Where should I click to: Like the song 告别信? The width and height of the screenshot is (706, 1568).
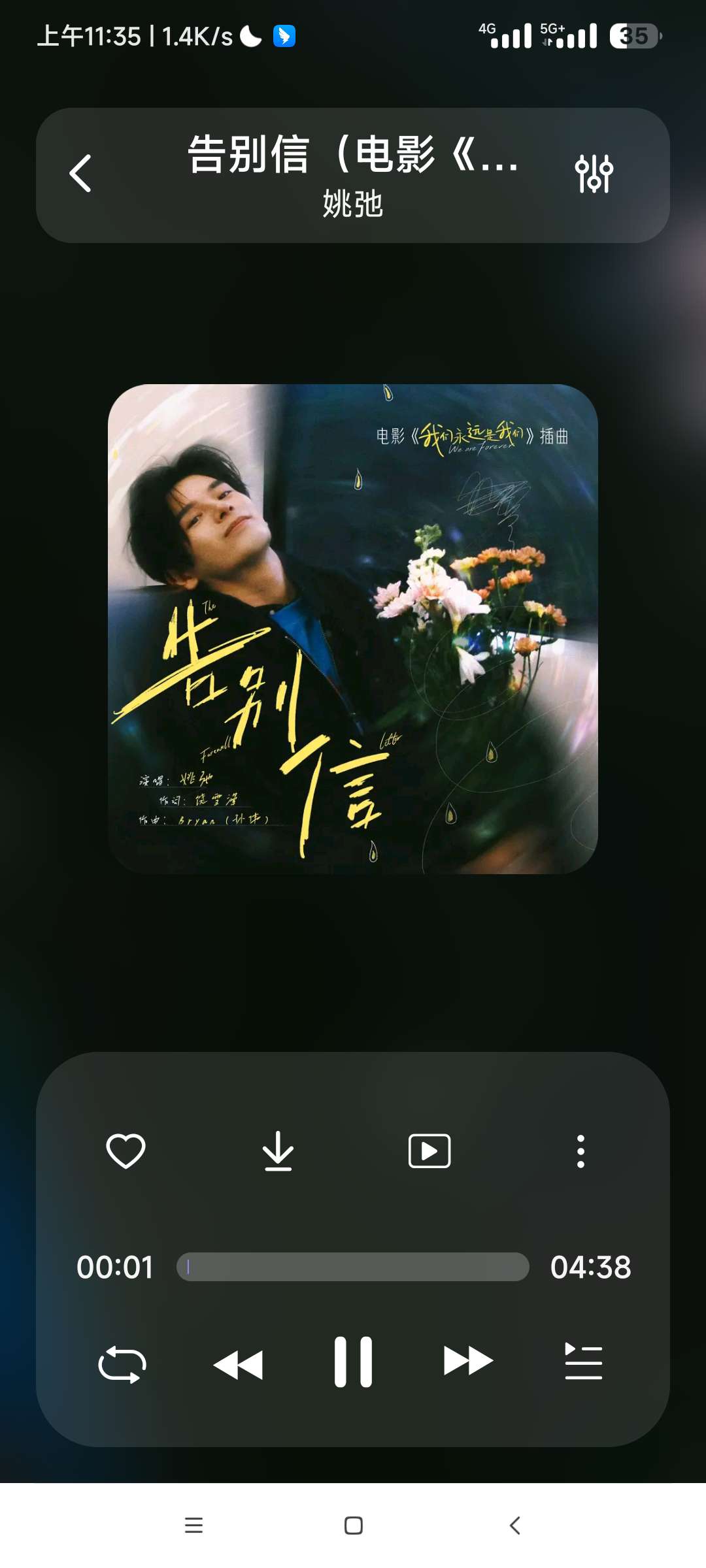click(x=126, y=1151)
